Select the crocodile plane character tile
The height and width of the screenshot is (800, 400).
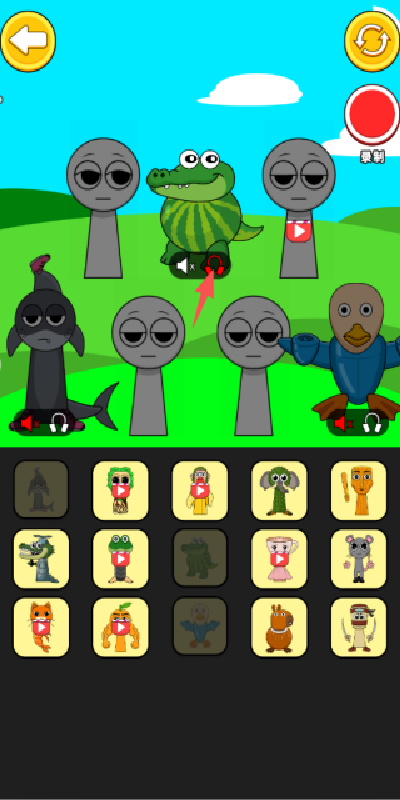tap(41, 559)
